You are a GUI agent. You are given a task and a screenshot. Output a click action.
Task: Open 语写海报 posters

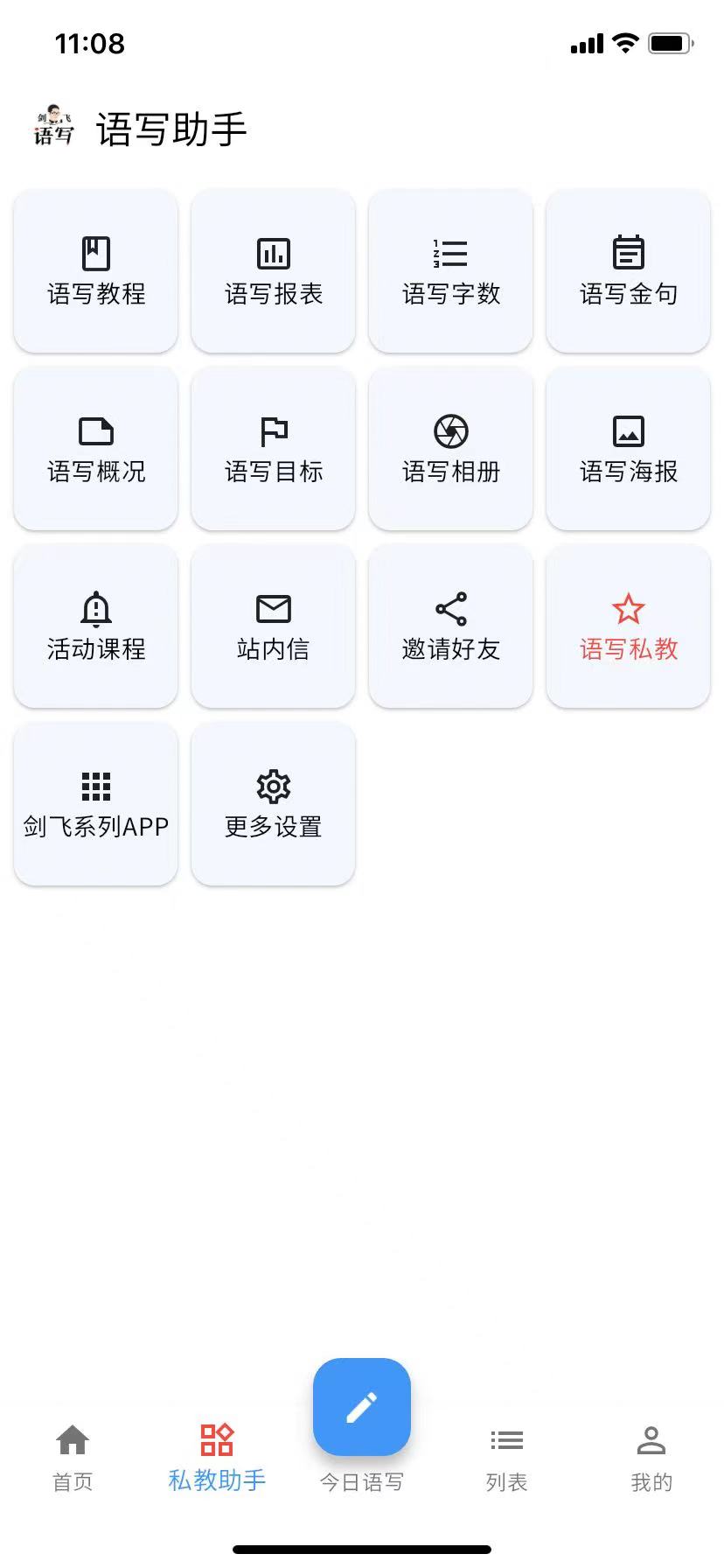pyautogui.click(x=628, y=449)
